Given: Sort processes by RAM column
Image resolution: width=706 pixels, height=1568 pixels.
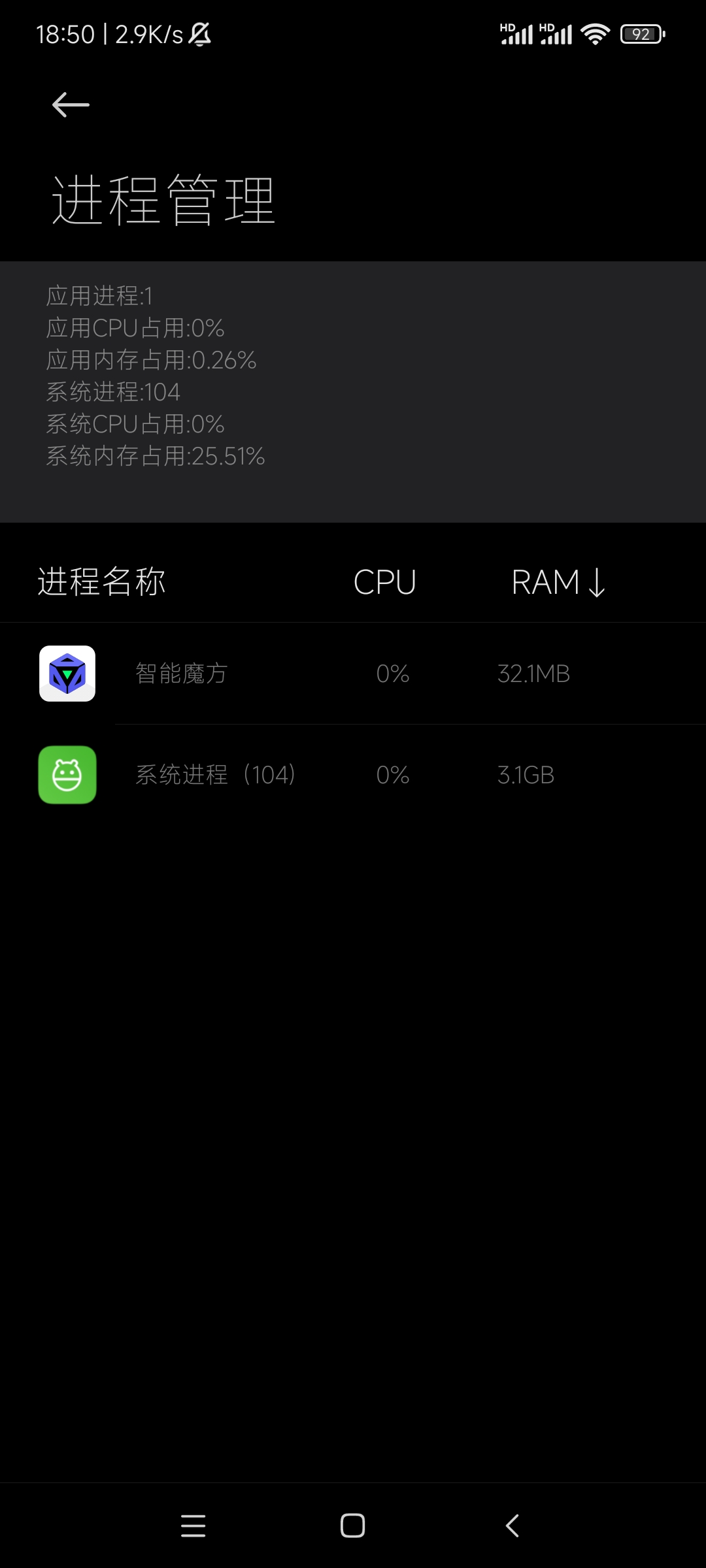Looking at the screenshot, I should (558, 582).
